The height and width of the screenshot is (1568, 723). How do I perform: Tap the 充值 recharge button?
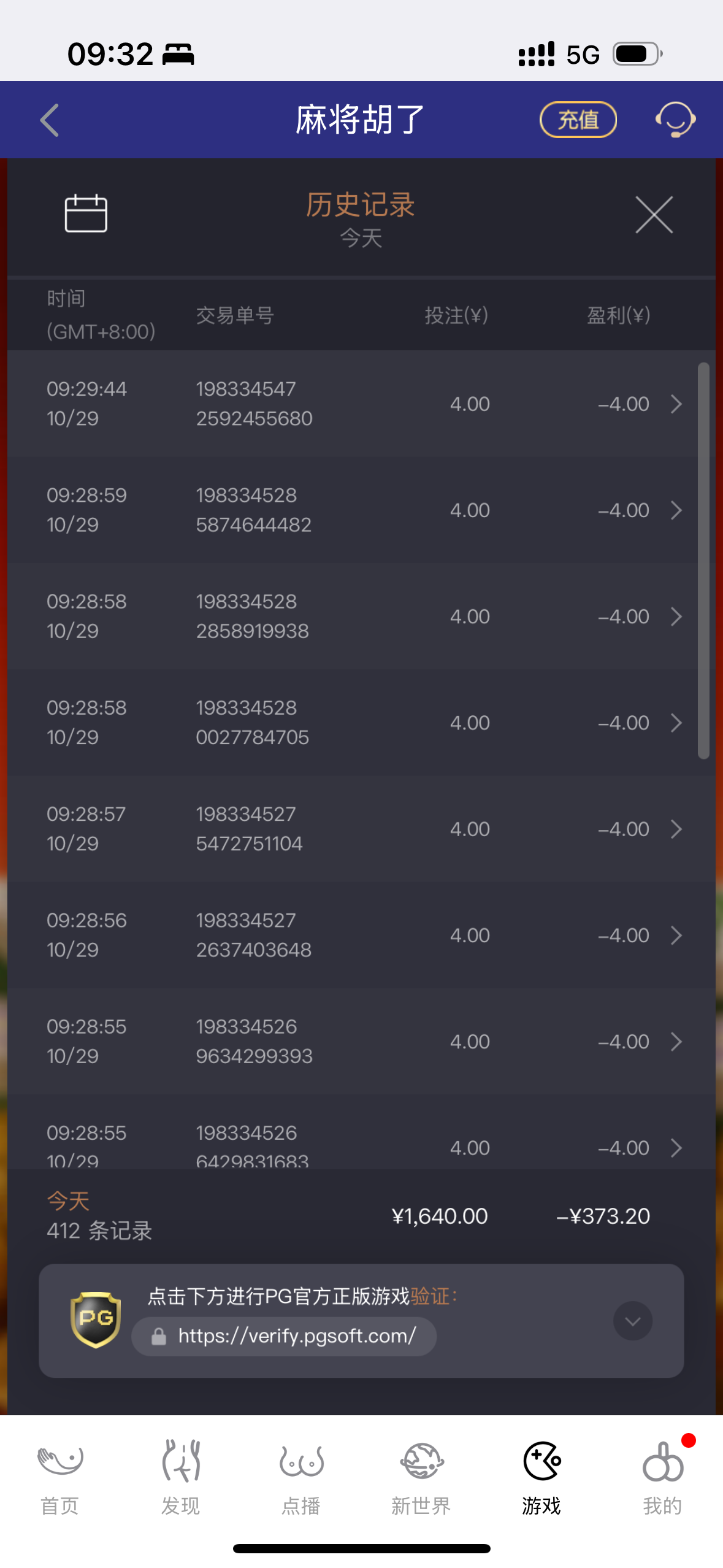578,120
